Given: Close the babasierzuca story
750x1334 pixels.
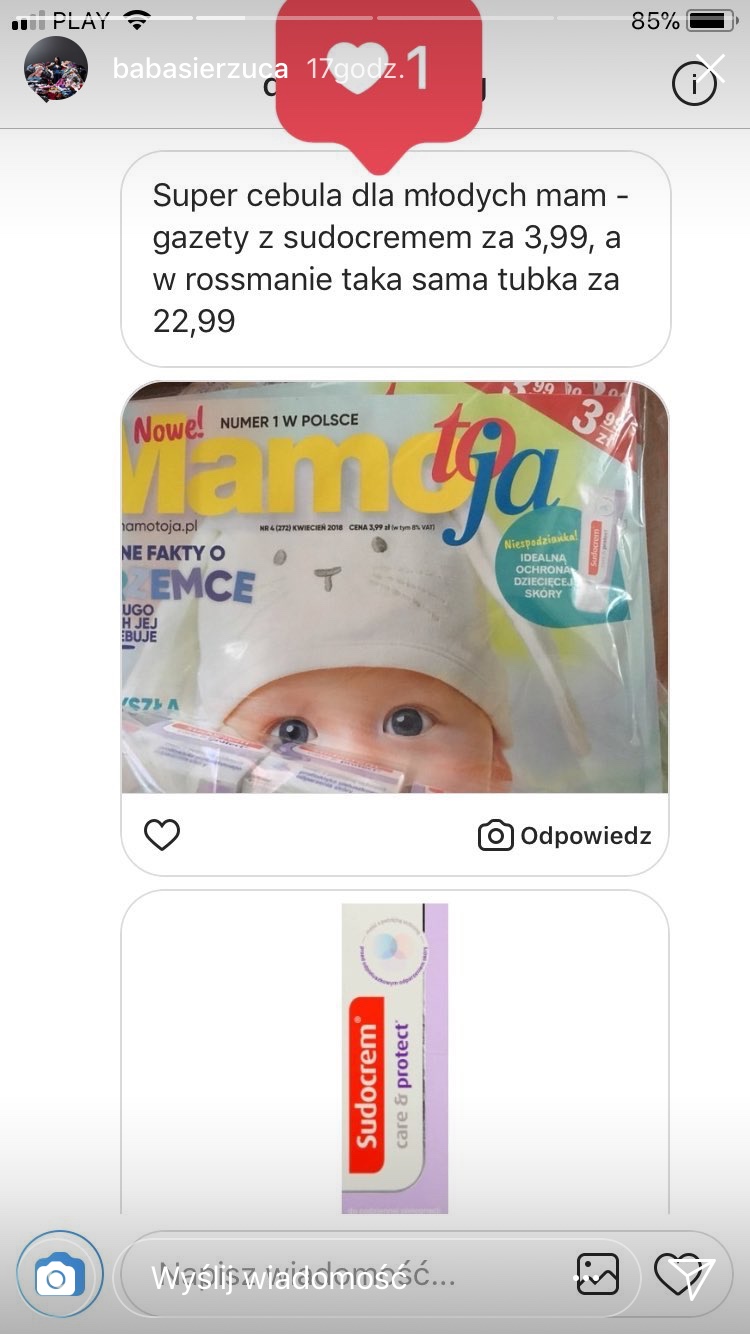Looking at the screenshot, I should (x=711, y=68).
